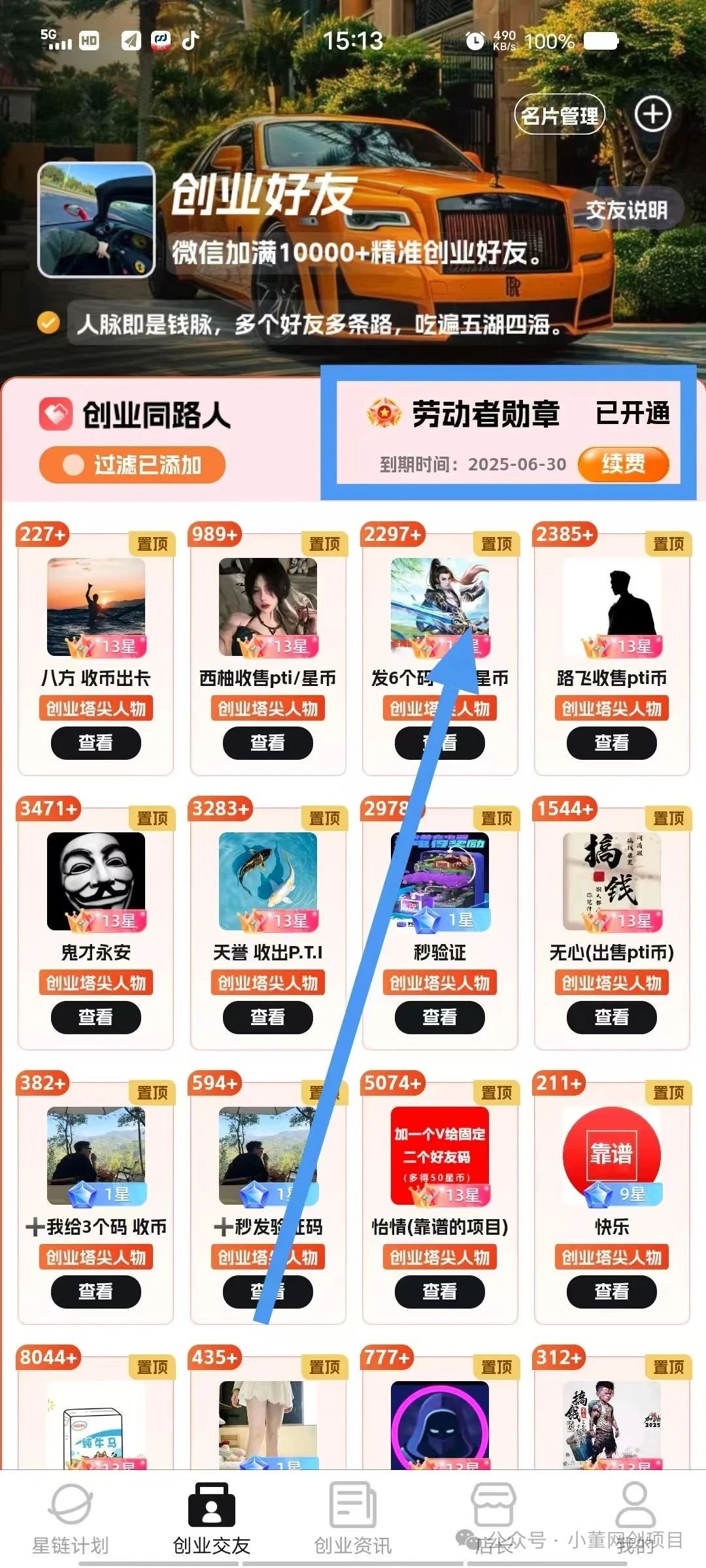The height and width of the screenshot is (1568, 706).
Task: Toggle the 过滤已添加 filter
Action: click(x=132, y=465)
